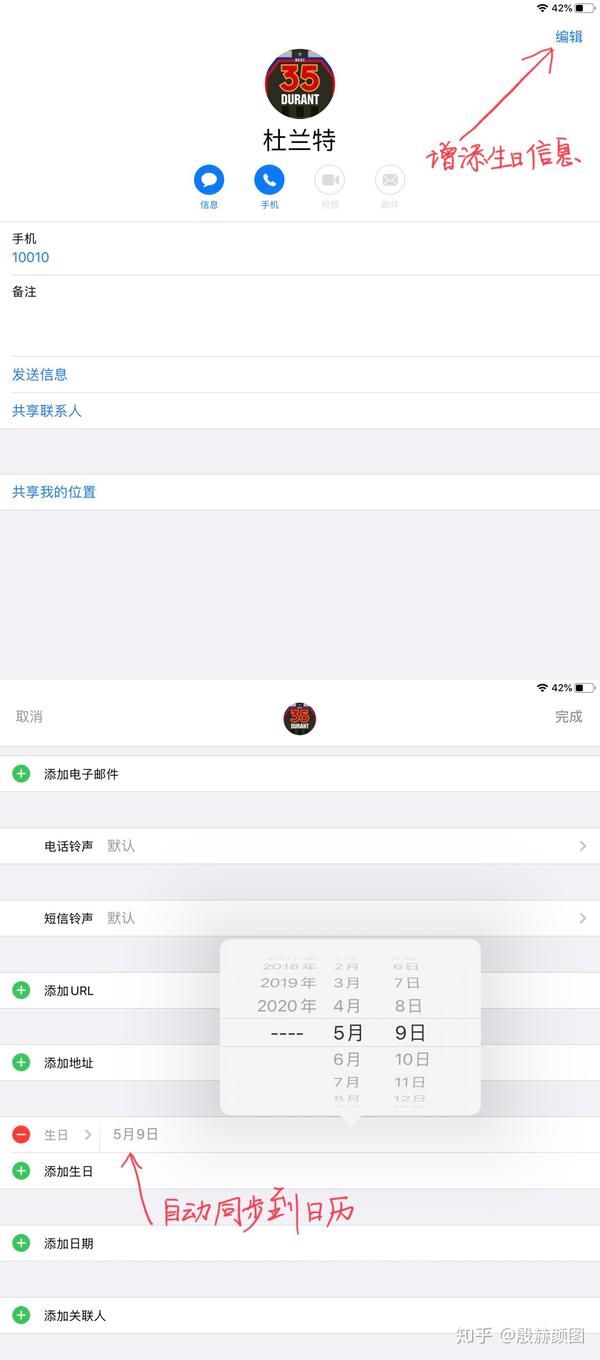Select 6月 in the date picker
This screenshot has height=1360, width=600.
[347, 1059]
